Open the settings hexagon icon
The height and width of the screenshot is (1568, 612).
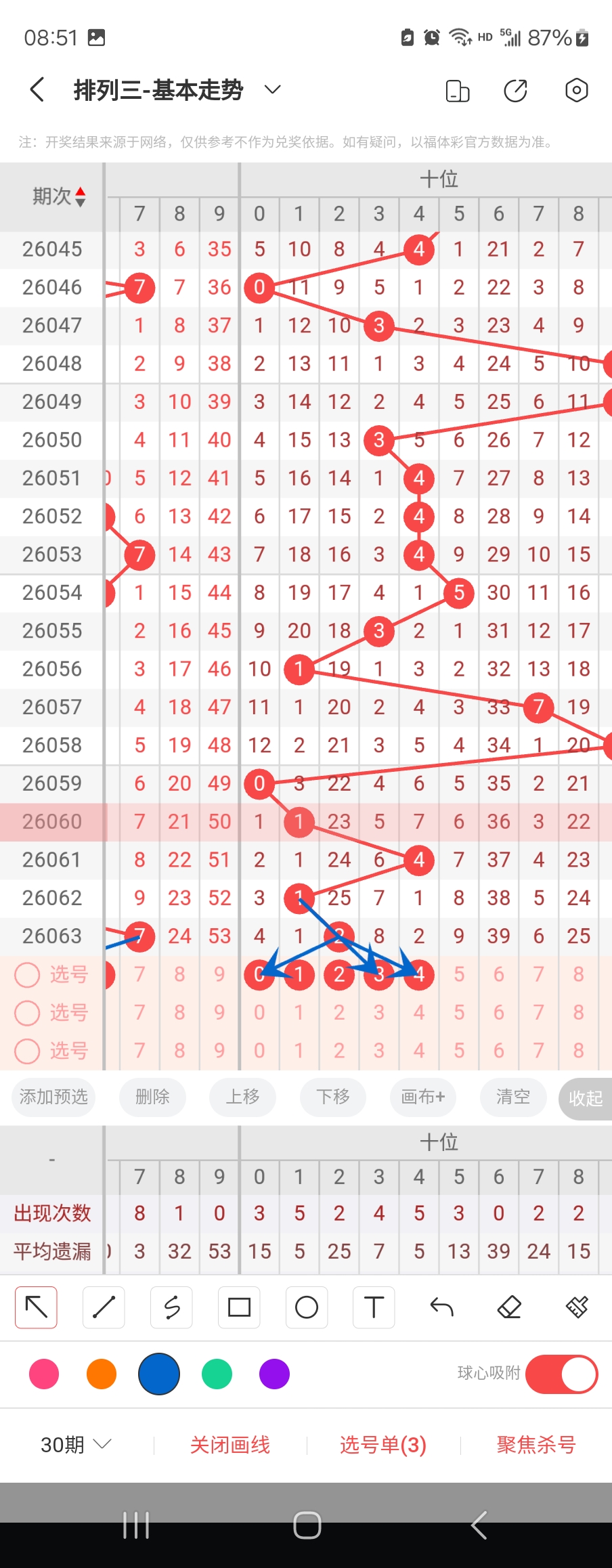(576, 90)
